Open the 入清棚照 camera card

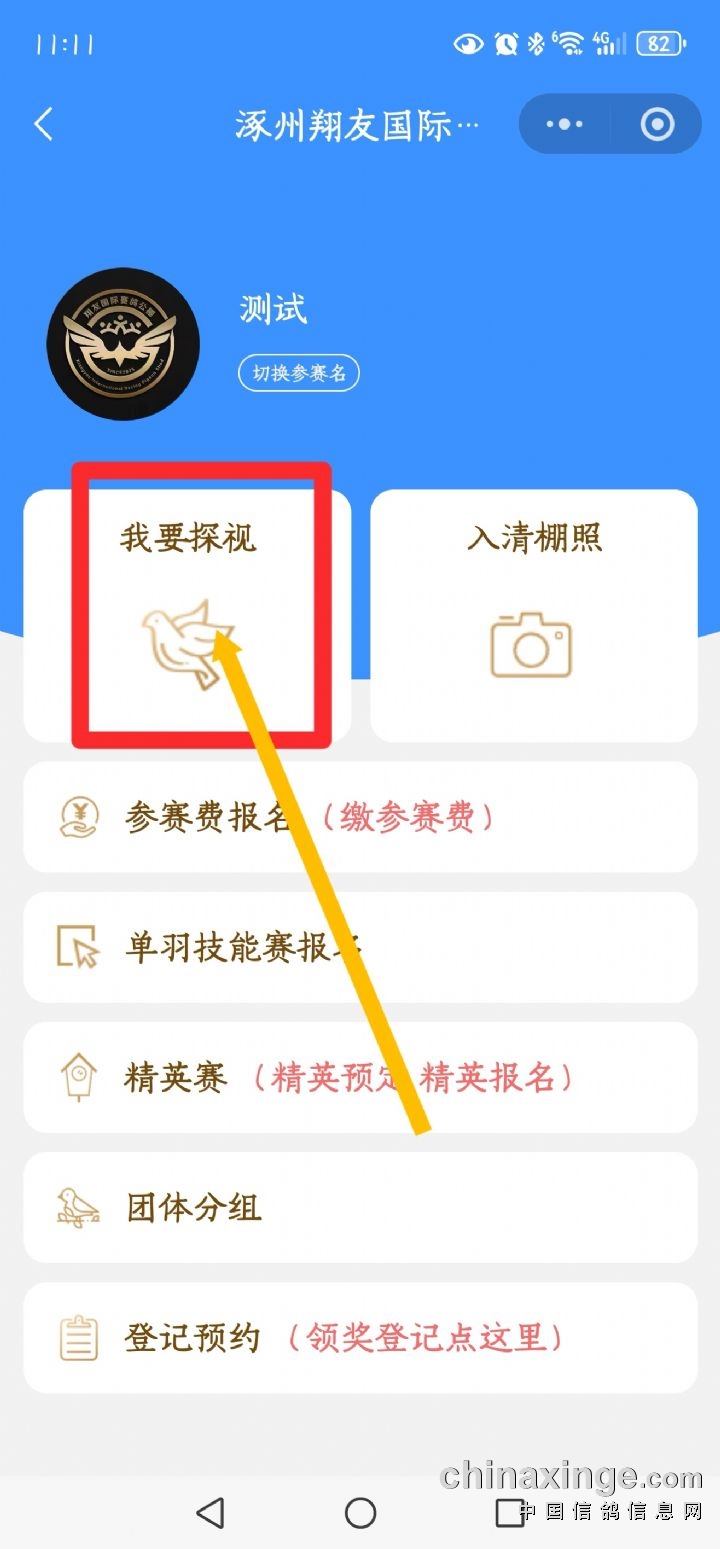click(x=533, y=615)
